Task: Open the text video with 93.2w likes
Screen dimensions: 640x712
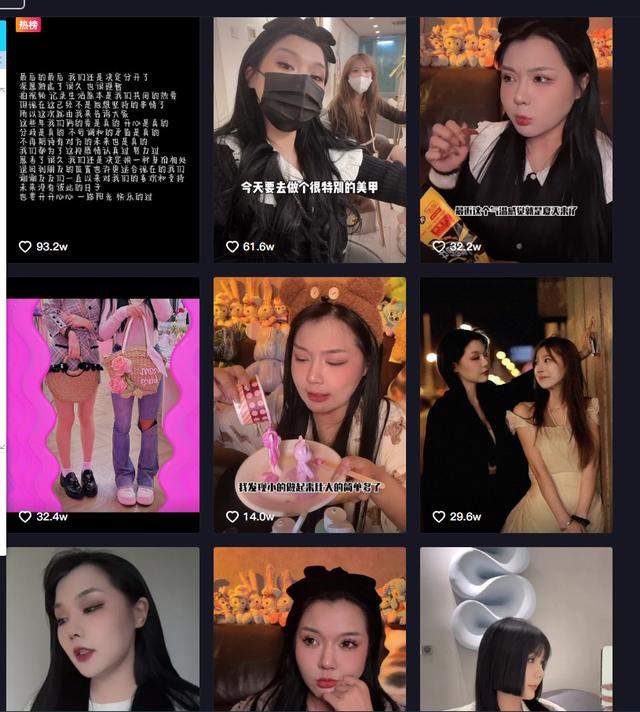Action: [x=103, y=140]
